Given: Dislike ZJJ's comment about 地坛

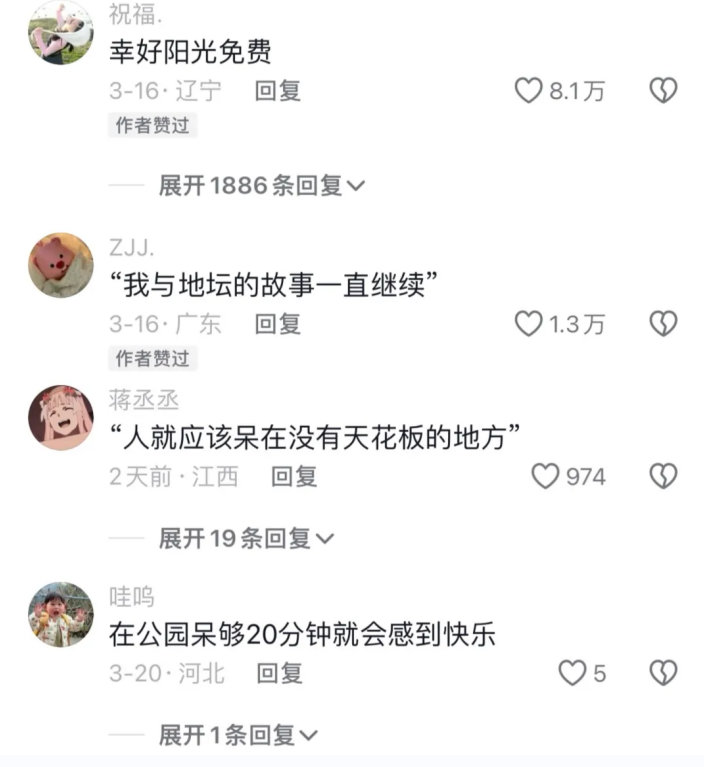Looking at the screenshot, I should (x=664, y=324).
